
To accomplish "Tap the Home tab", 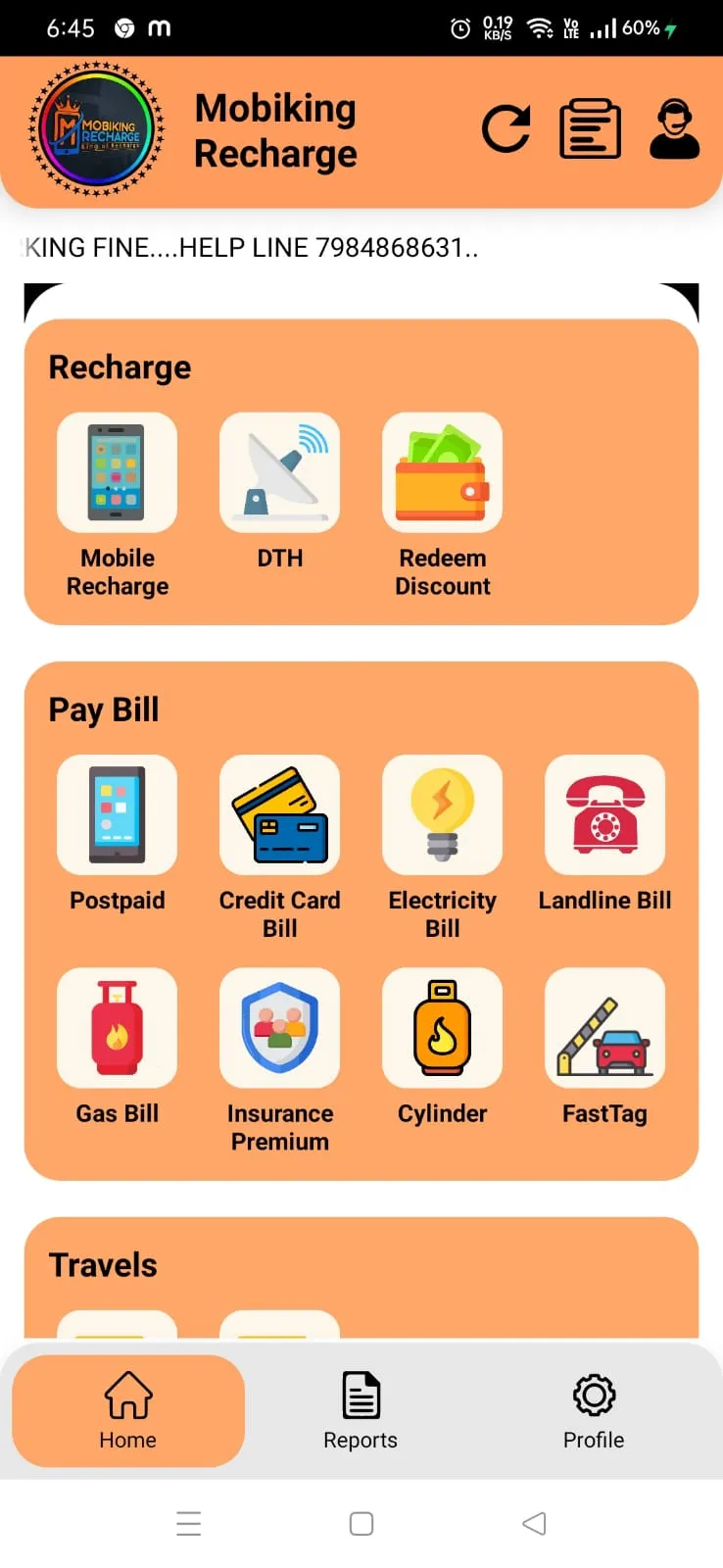I will tap(128, 1411).
